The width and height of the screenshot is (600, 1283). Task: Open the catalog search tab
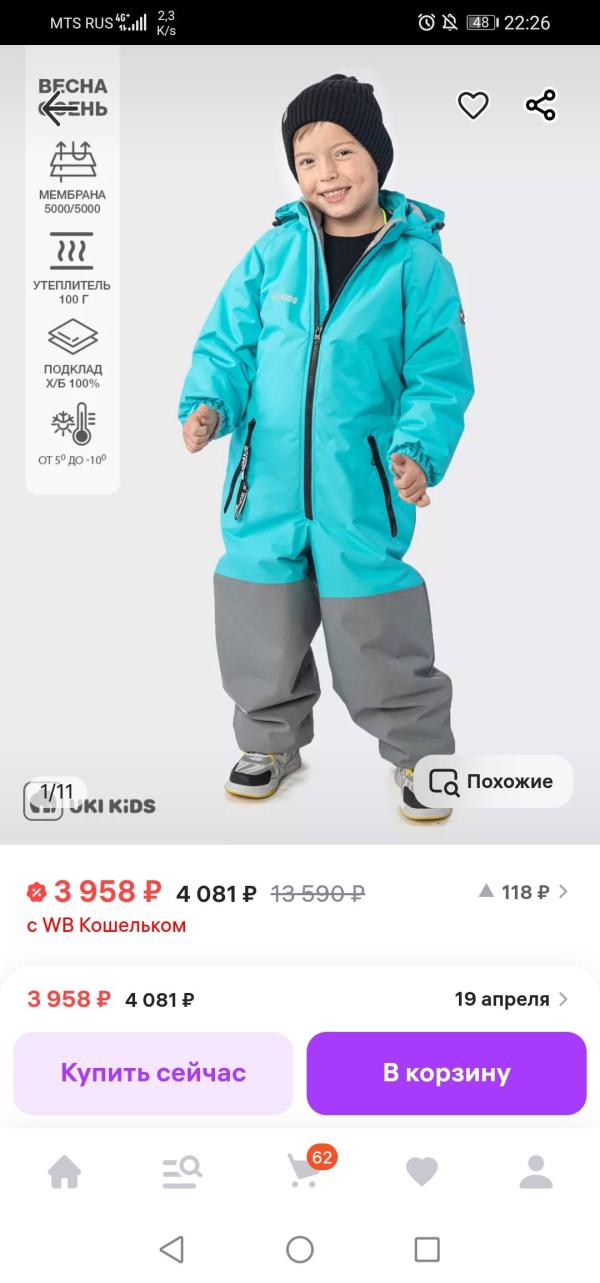(x=182, y=1171)
